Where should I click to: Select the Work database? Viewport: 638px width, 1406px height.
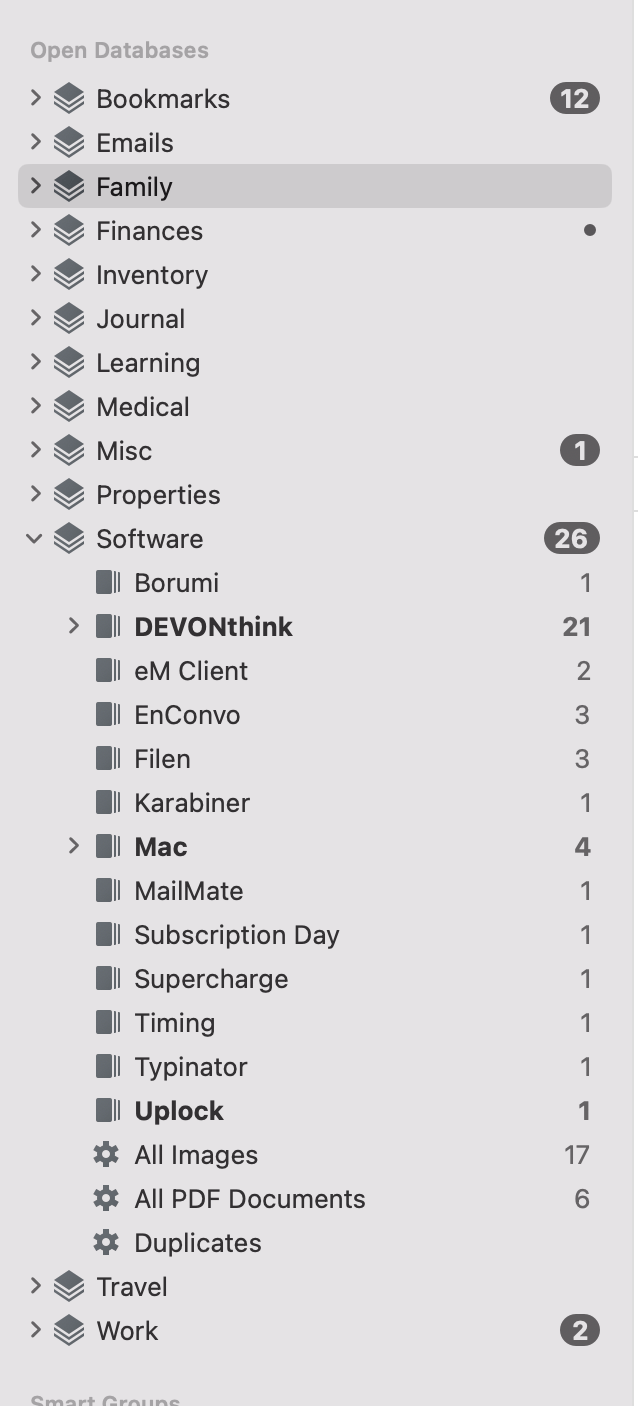pos(127,1331)
